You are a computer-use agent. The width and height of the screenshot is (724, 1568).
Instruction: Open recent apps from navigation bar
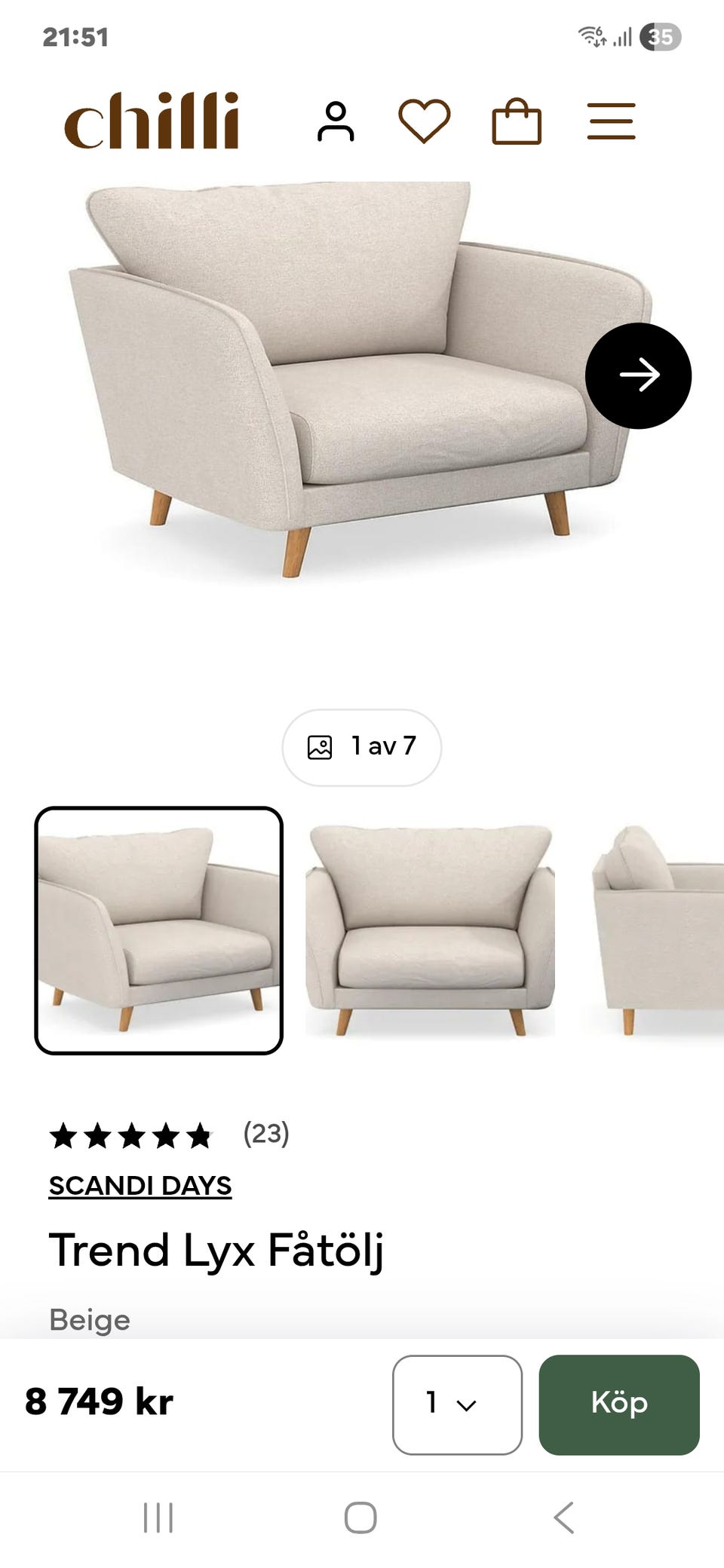(x=158, y=1517)
